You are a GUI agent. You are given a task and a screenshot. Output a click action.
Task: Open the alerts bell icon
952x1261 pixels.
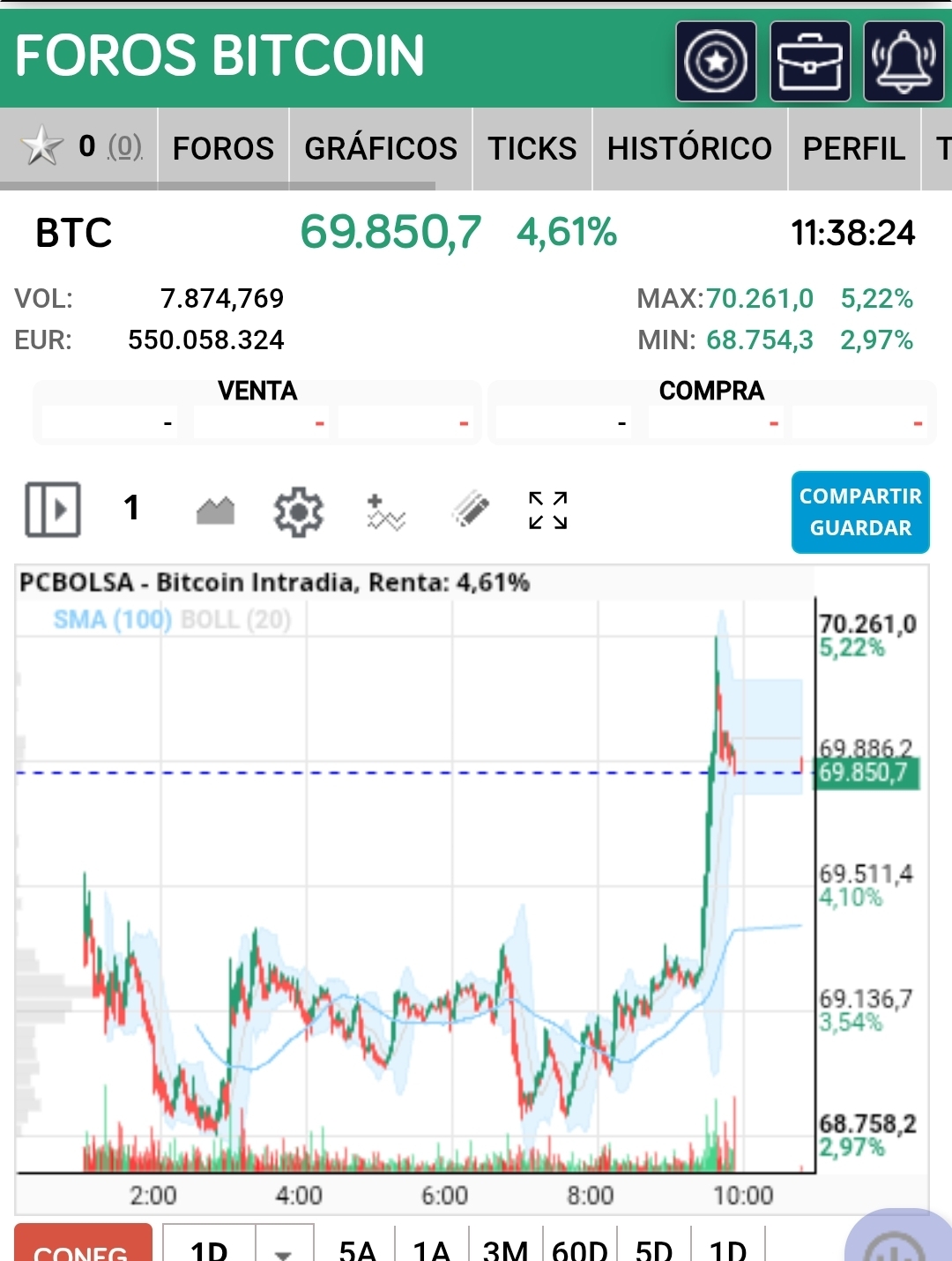[904, 62]
